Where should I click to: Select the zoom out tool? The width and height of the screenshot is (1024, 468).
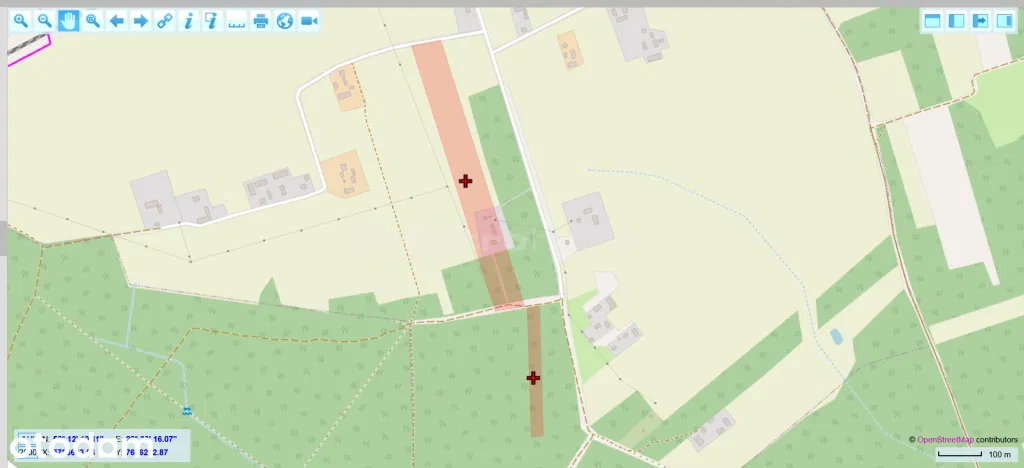click(x=44, y=21)
